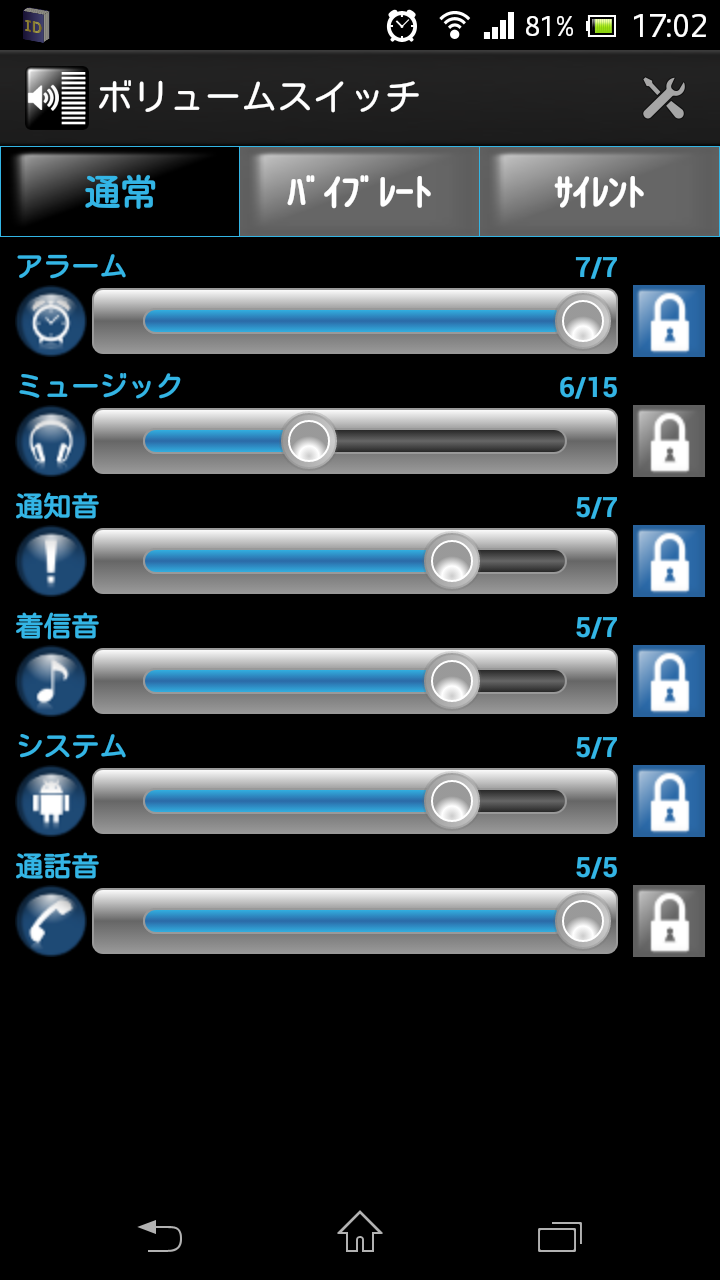Select the システム Android robot icon

point(50,801)
